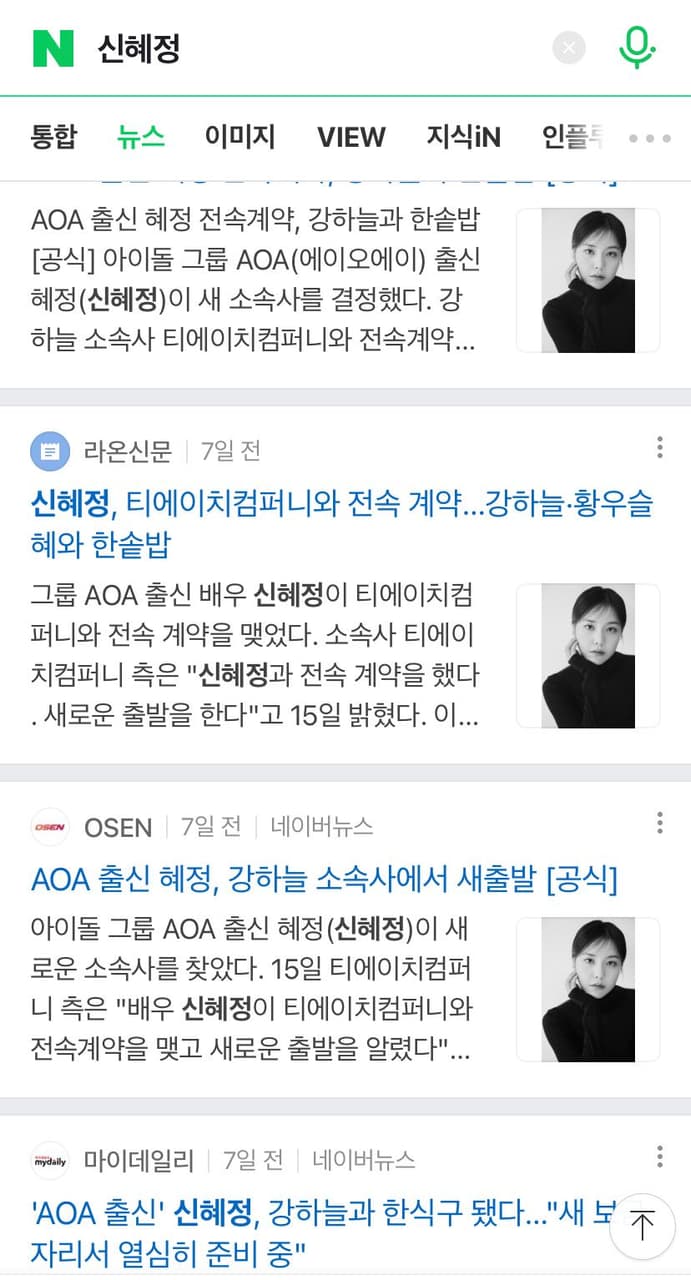Start voice search with the microphone

point(637,47)
